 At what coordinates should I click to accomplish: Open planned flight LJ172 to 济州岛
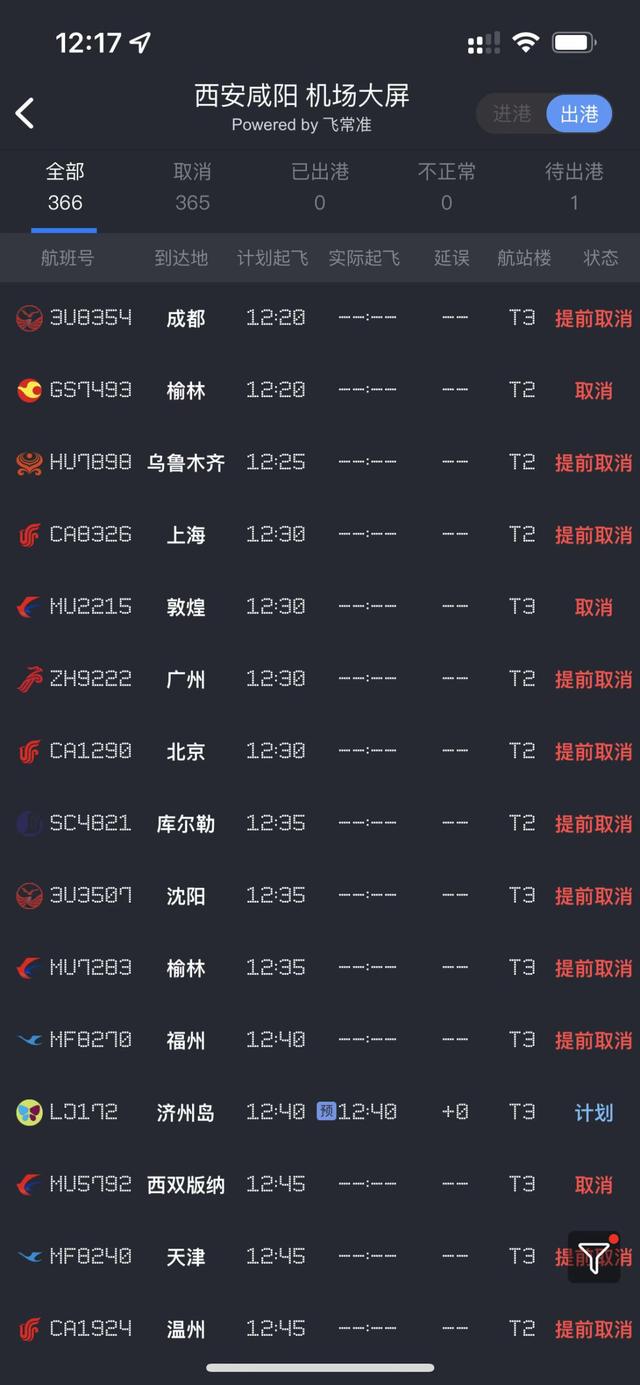click(320, 1112)
